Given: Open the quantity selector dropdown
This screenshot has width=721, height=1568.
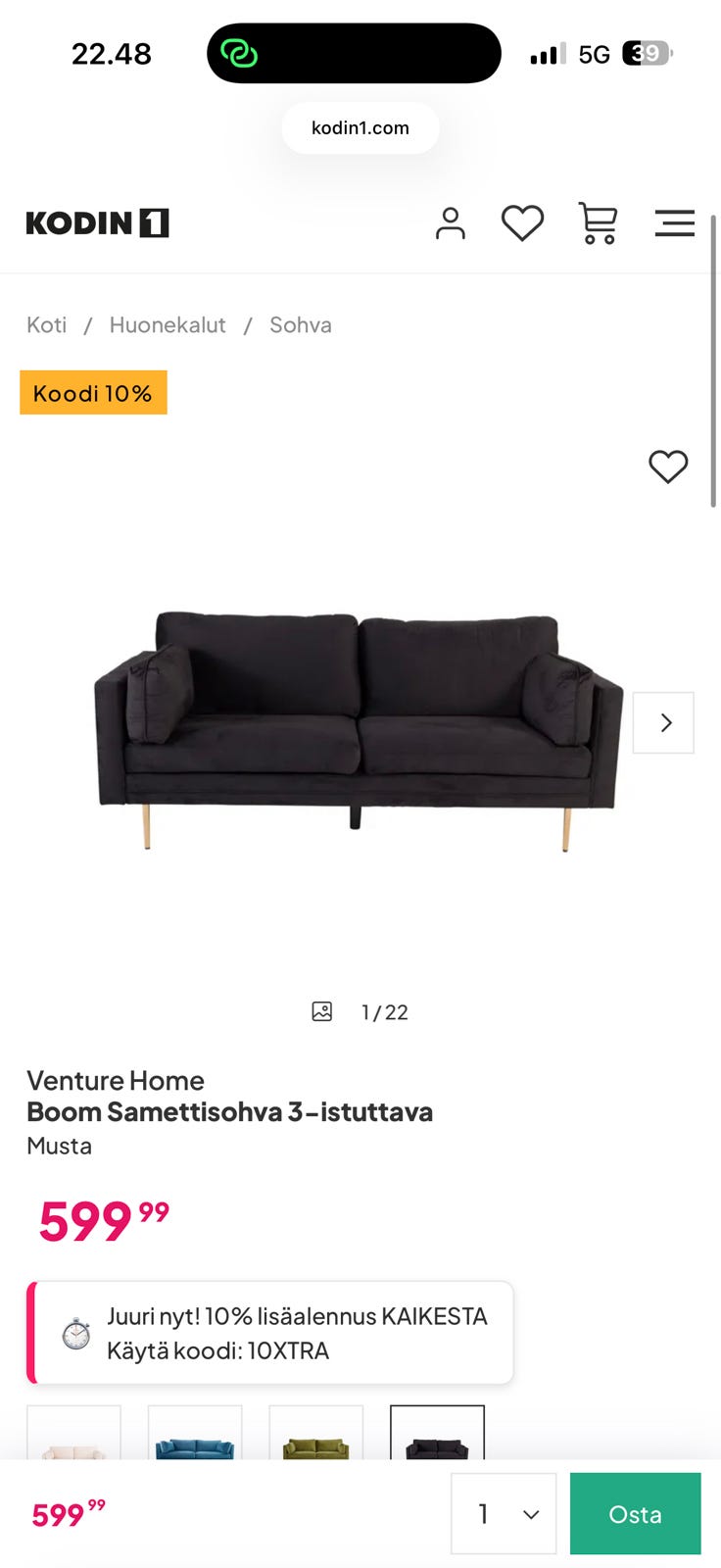Looking at the screenshot, I should click(504, 1513).
